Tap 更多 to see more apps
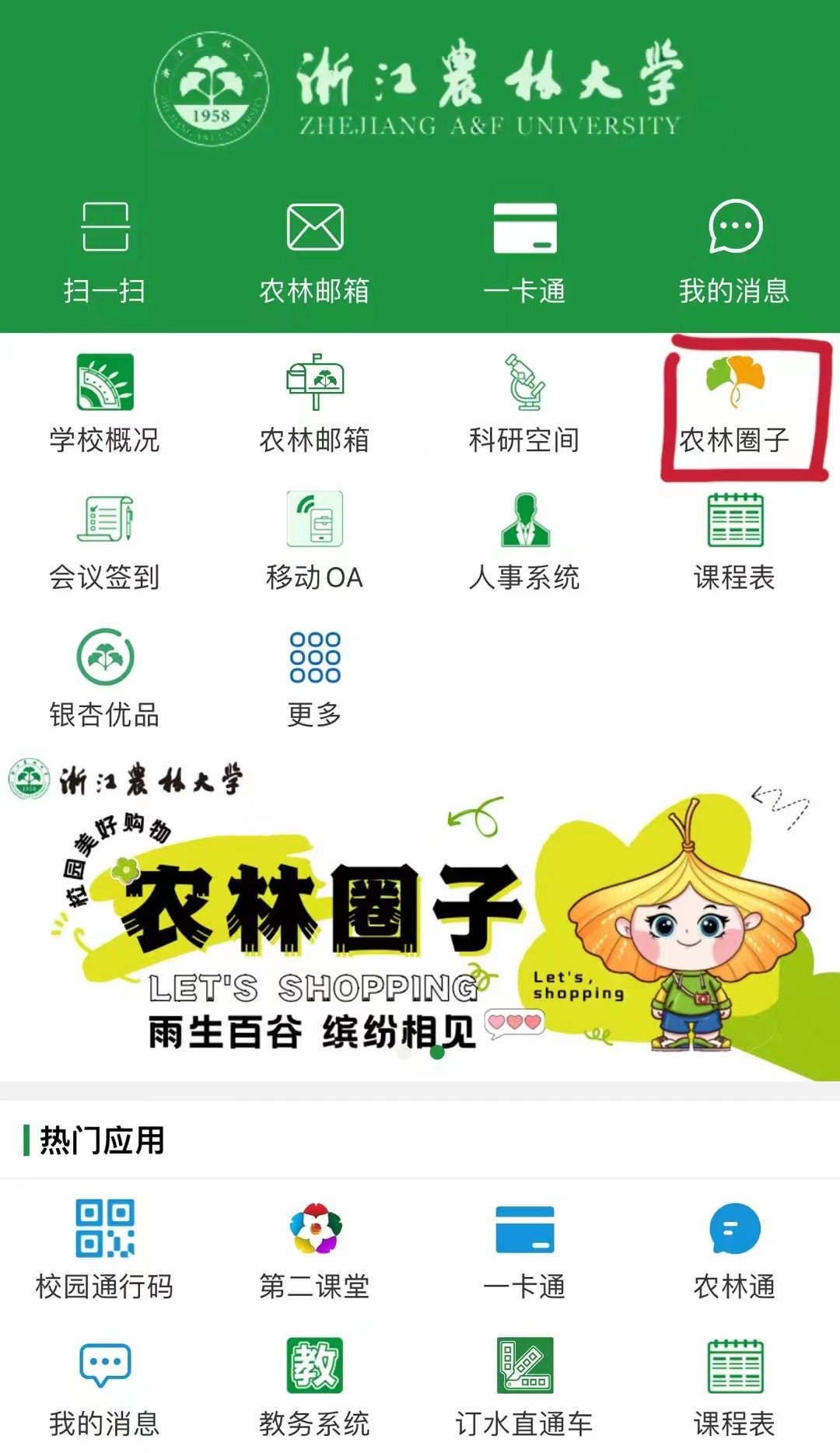Screen dimensions: 840x1453 tap(314, 678)
